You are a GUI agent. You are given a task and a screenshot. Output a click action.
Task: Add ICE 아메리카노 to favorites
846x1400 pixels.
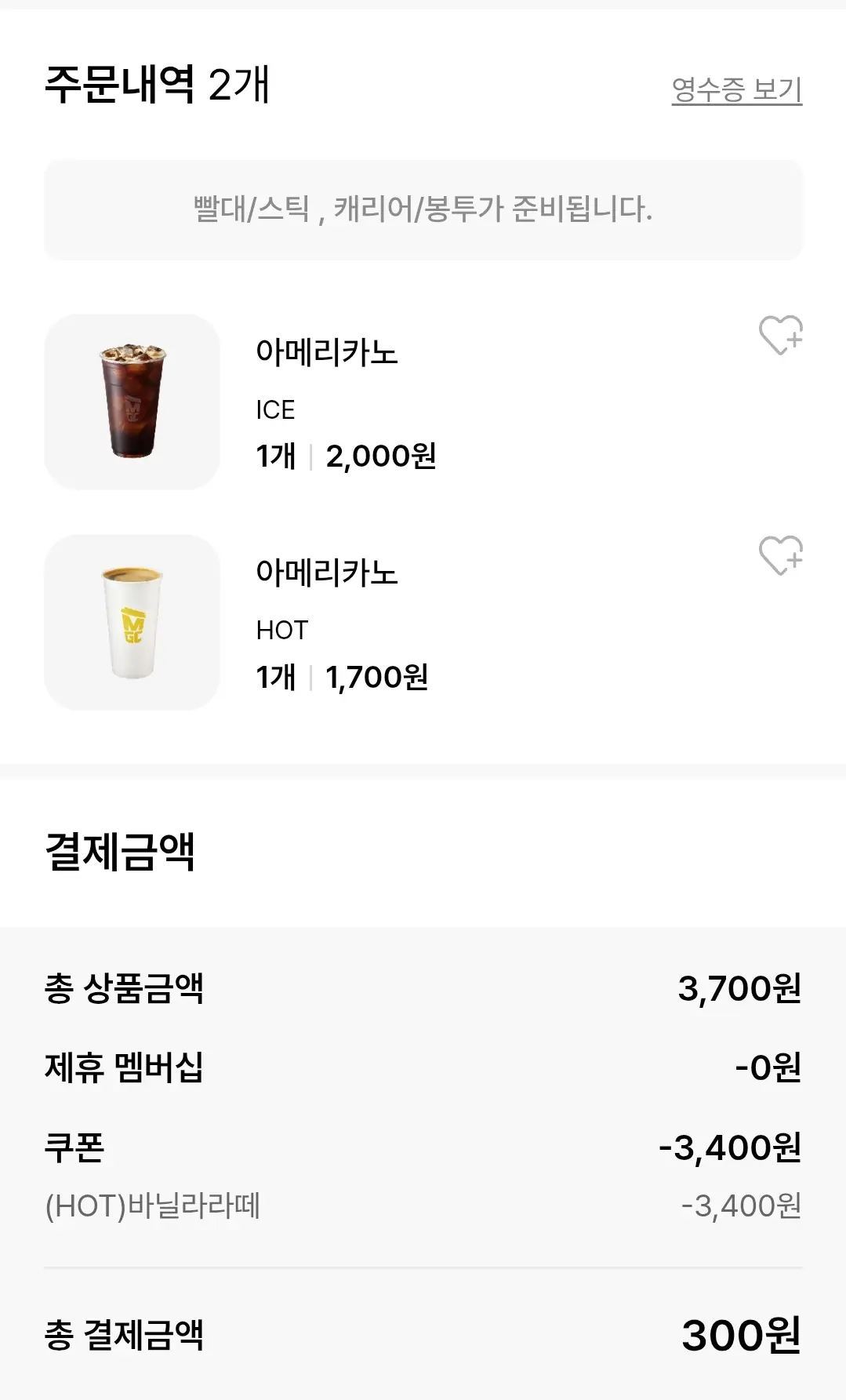pos(780,336)
